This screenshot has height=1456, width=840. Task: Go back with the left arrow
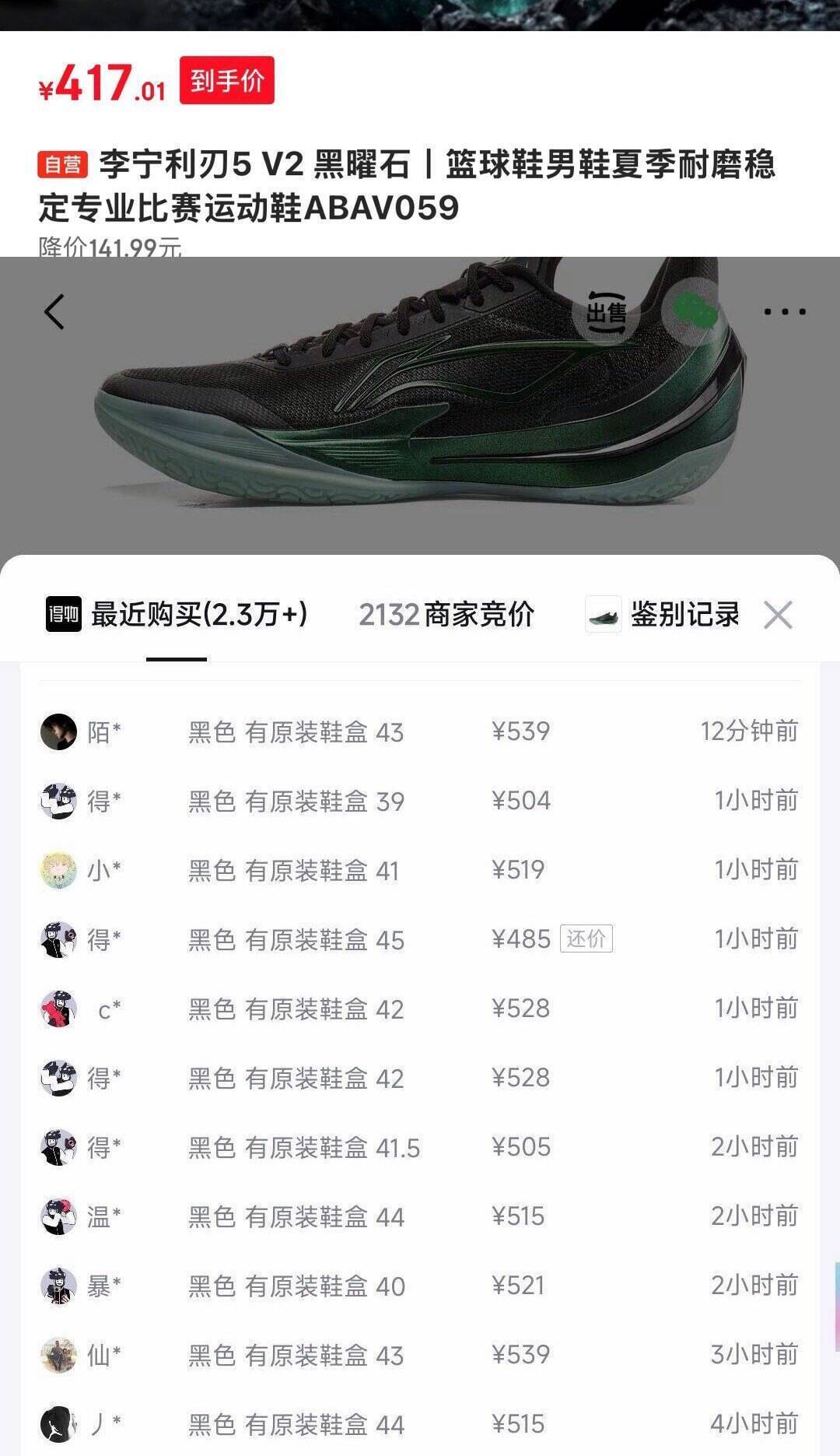click(54, 312)
